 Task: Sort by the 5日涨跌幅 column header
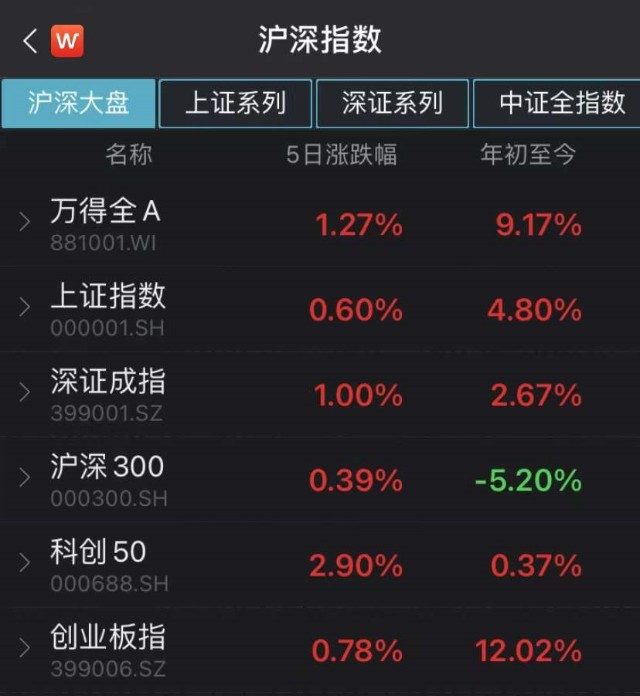[341, 156]
